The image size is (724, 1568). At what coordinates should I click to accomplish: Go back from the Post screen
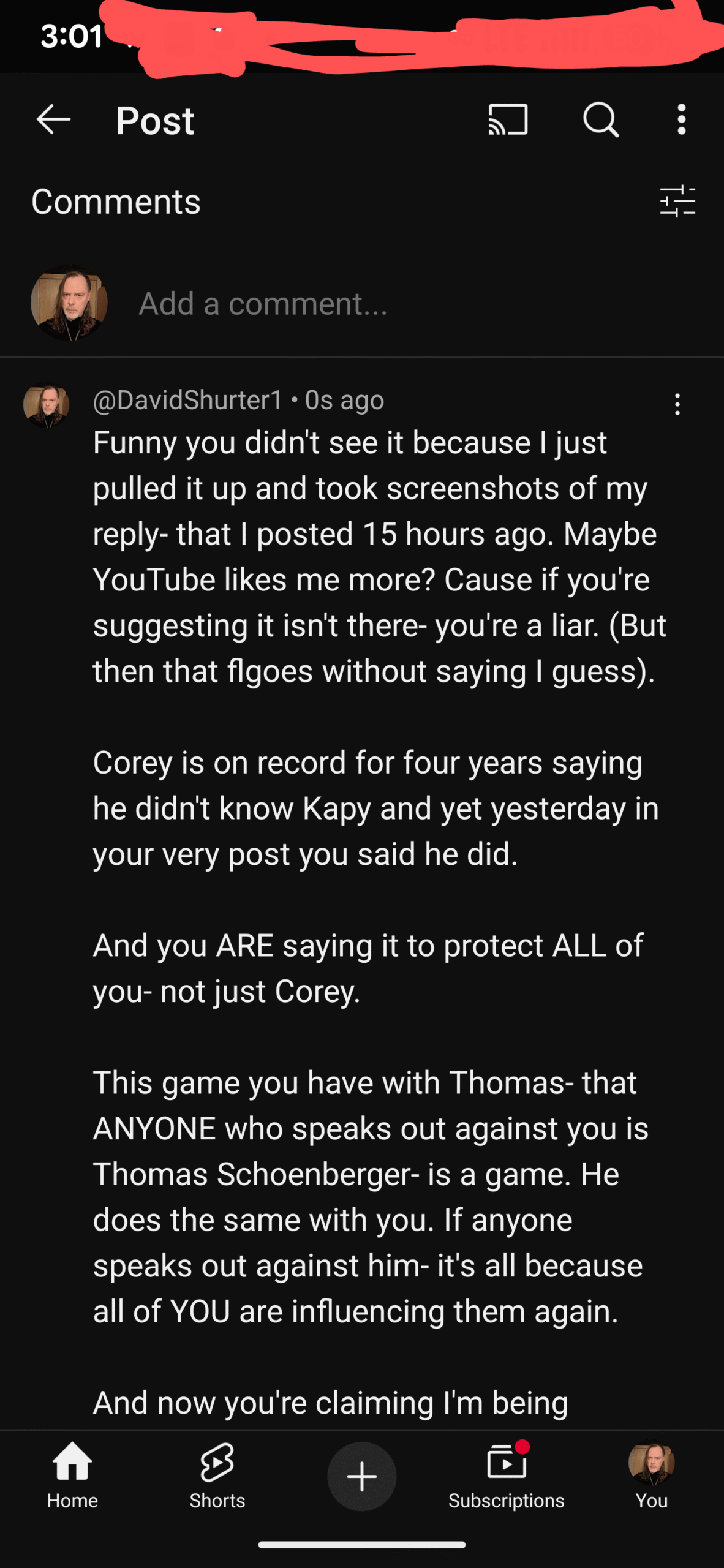pyautogui.click(x=53, y=119)
